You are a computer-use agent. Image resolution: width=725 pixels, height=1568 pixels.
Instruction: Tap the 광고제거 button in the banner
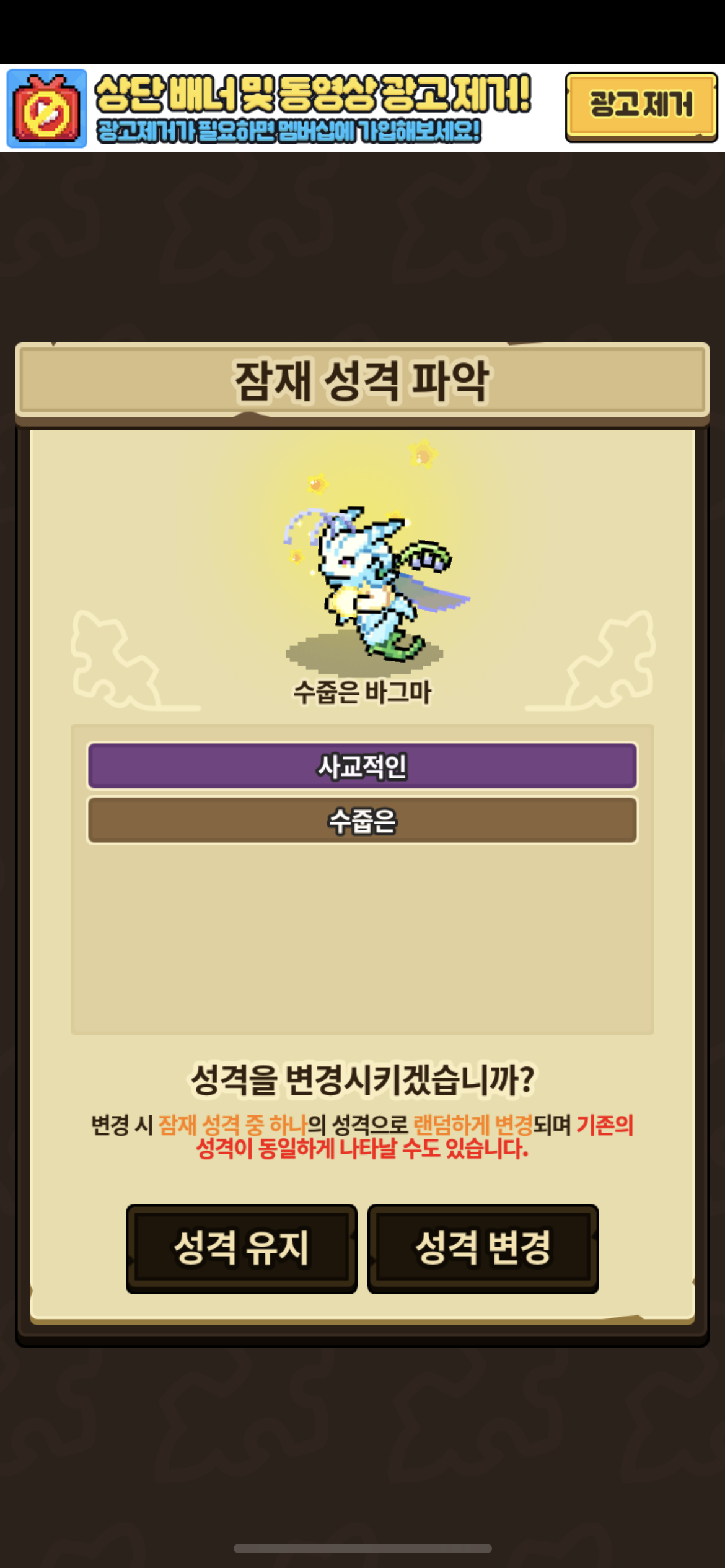(641, 107)
